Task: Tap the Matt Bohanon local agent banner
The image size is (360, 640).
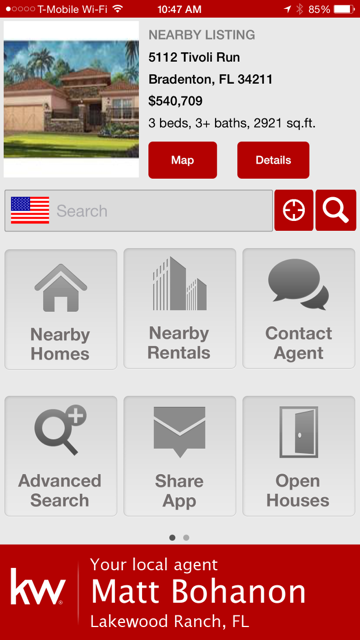Action: click(x=180, y=592)
